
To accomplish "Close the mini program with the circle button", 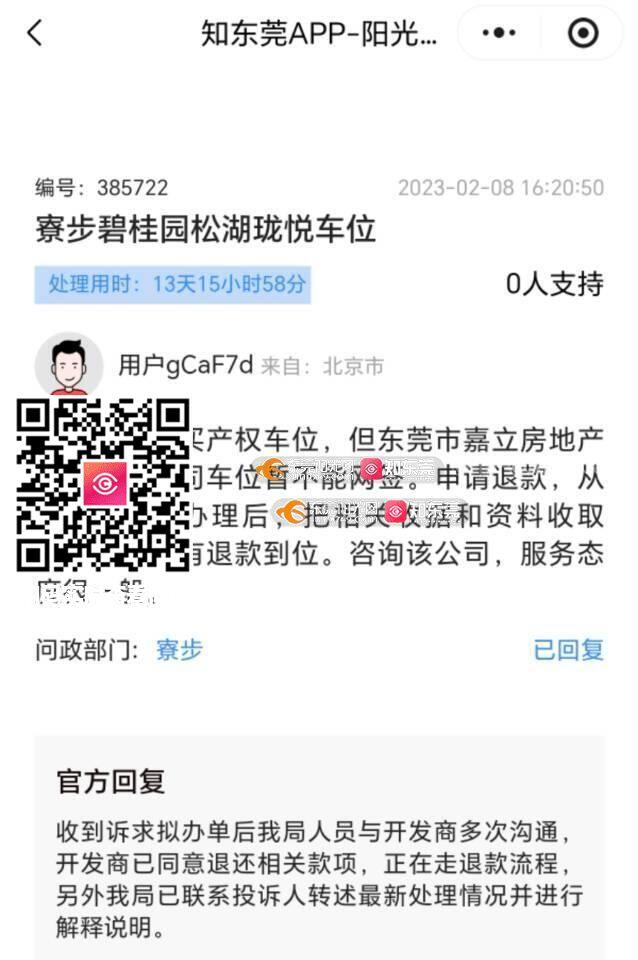I will [x=582, y=33].
